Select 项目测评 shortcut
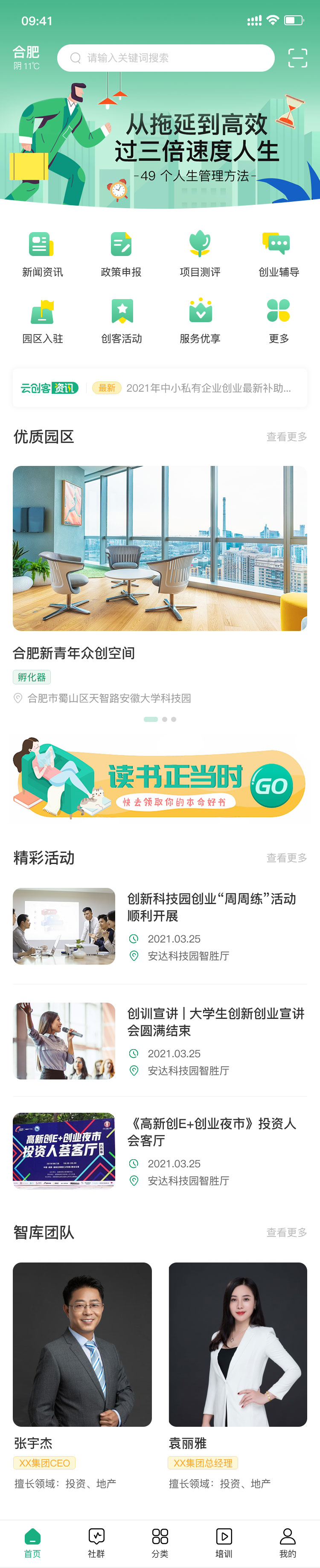 tap(200, 253)
